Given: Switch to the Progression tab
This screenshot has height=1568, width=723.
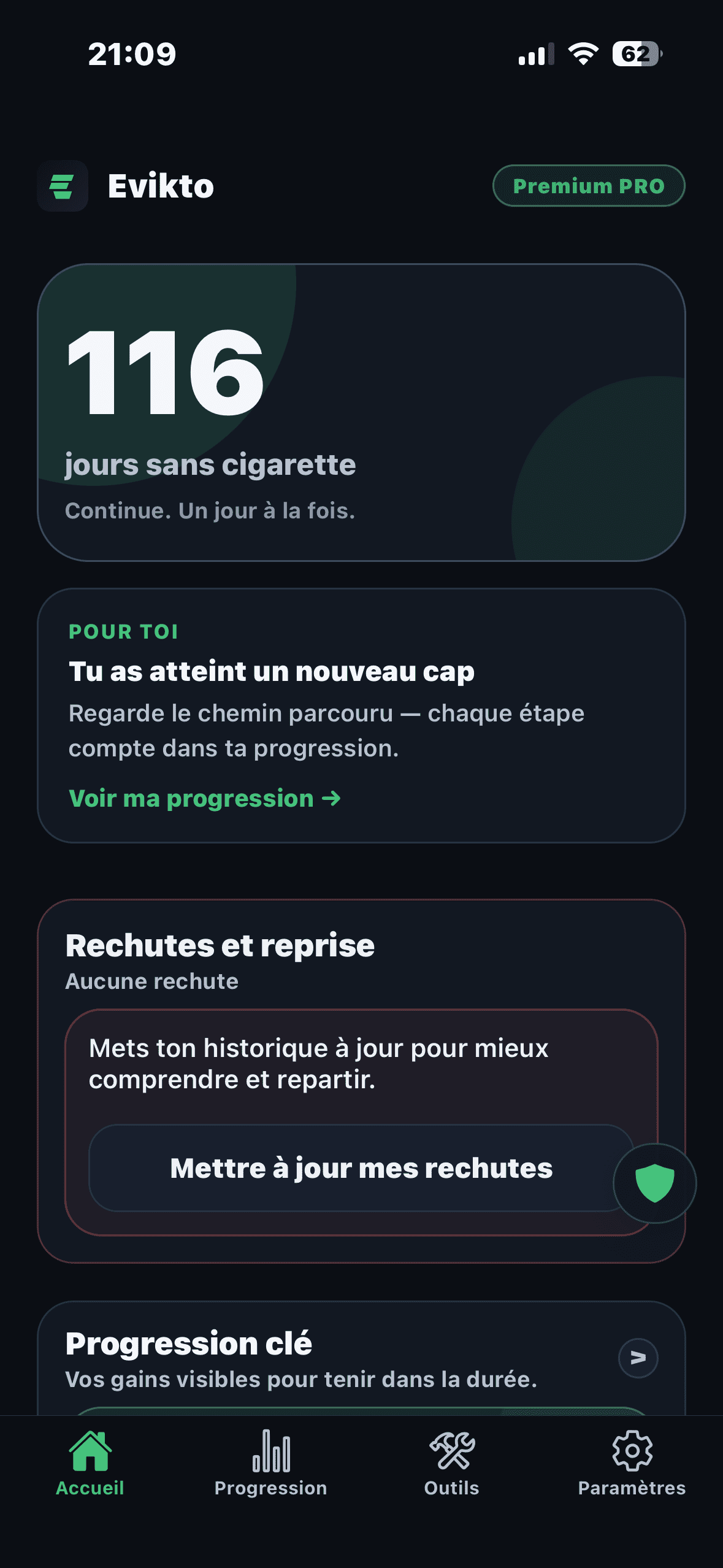Looking at the screenshot, I should (270, 1462).
